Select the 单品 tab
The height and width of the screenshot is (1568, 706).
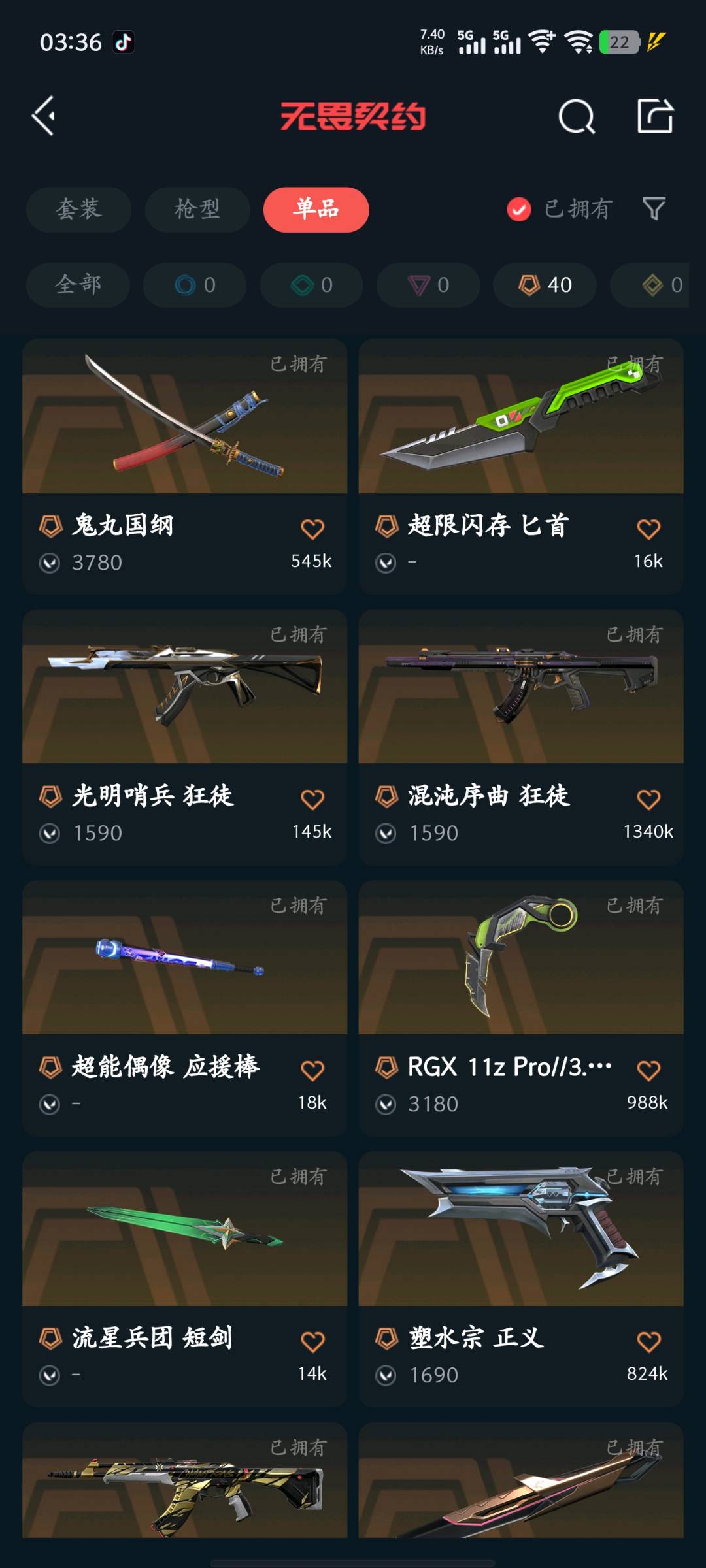coord(316,210)
